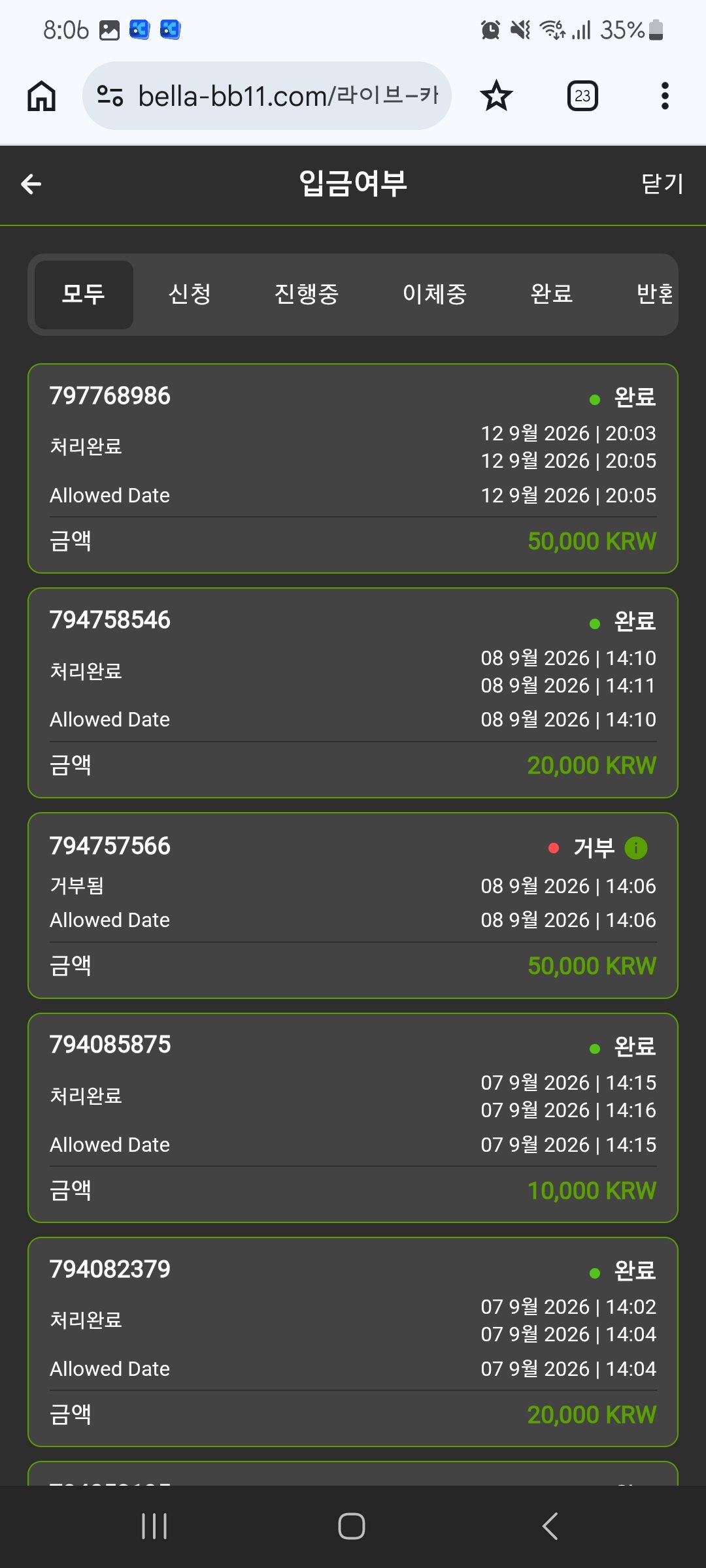706x1568 pixels.
Task: Open the browser home page button
Action: pos(41,96)
